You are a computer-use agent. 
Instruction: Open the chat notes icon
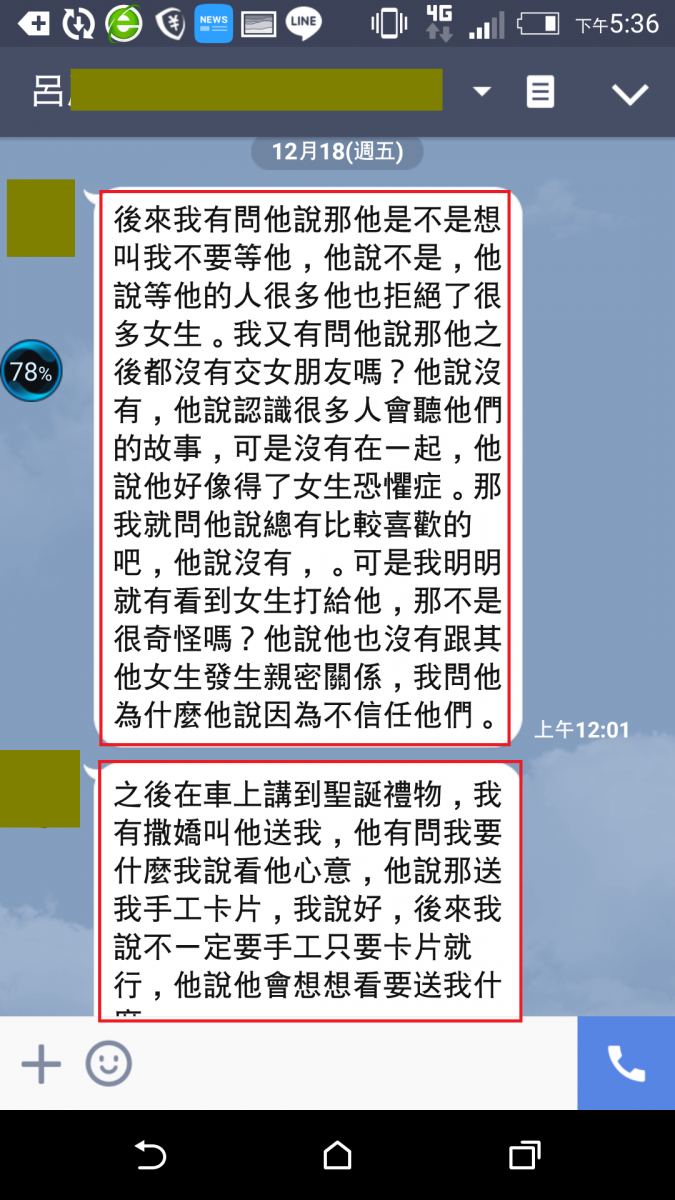pos(540,93)
